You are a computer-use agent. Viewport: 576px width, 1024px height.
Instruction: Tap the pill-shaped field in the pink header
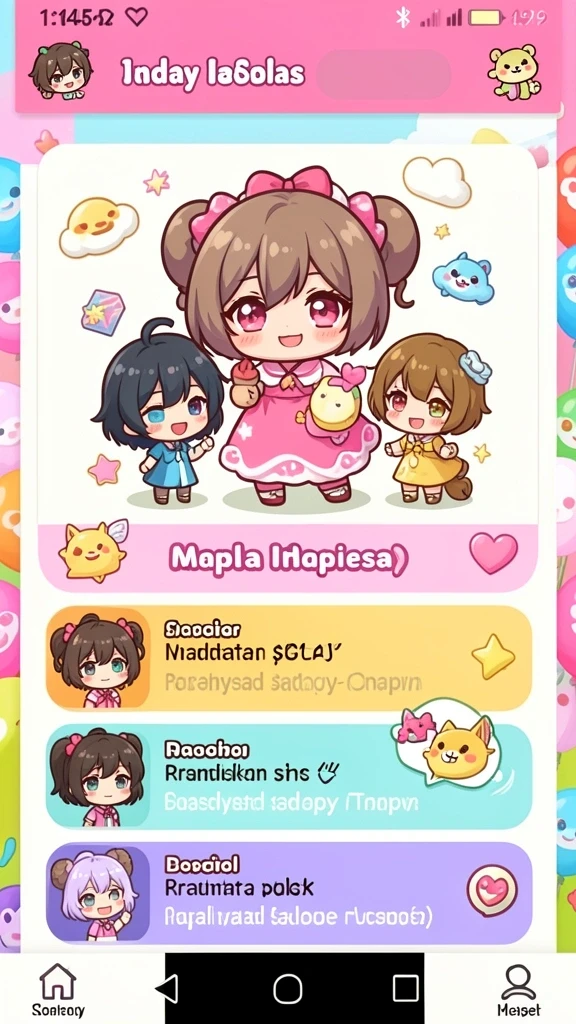pos(383,74)
